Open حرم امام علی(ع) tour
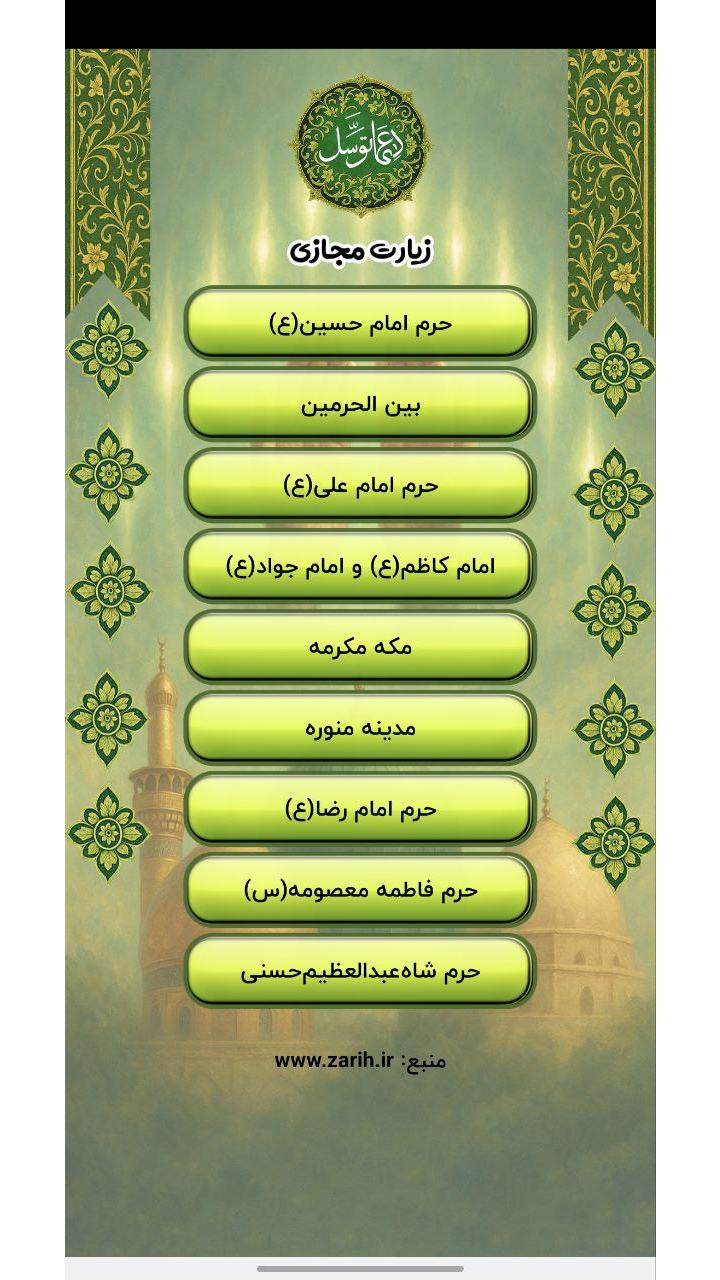Viewport: 720px width, 1280px height. tap(360, 485)
